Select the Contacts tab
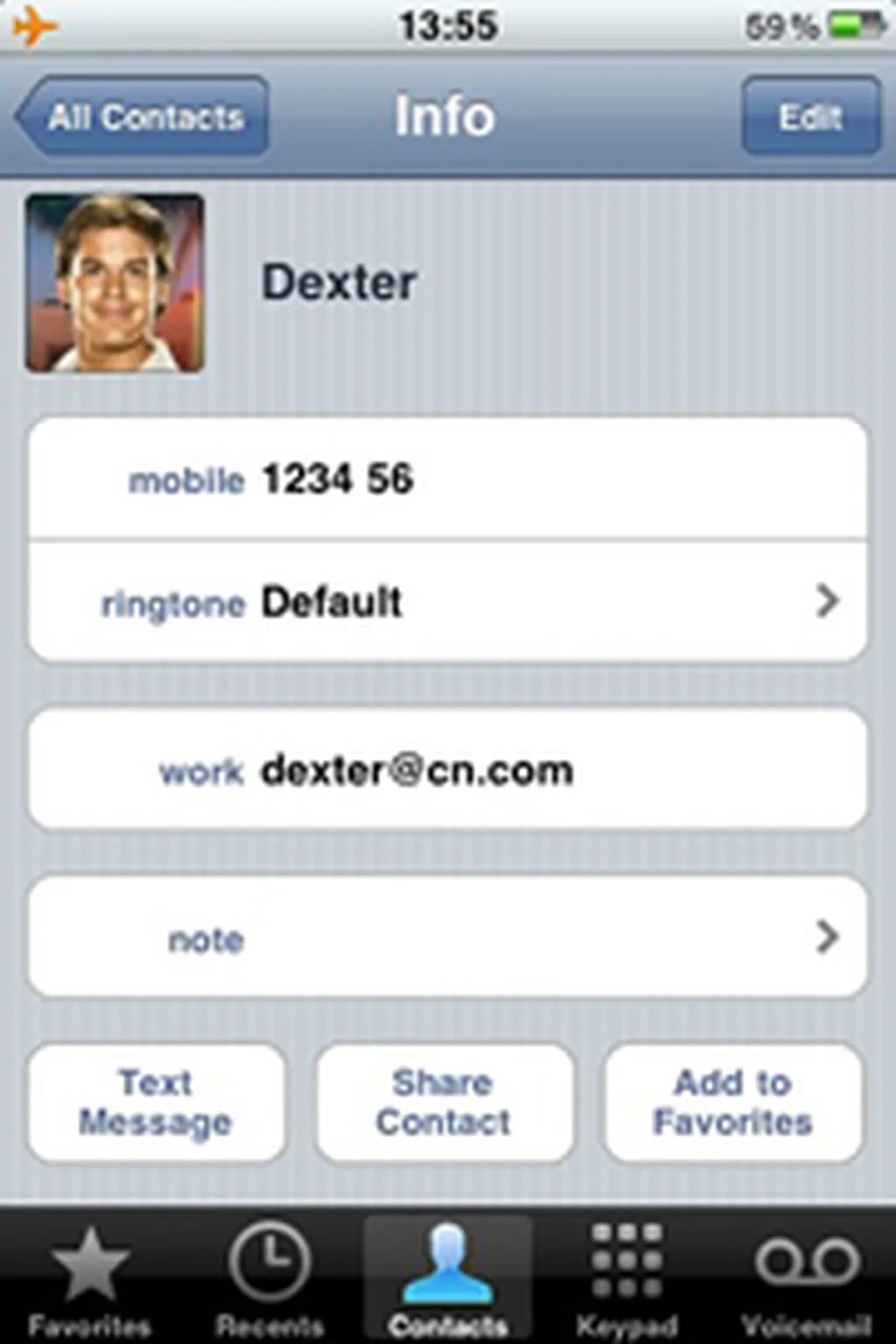Screen dimensions: 896x1344 448,1279
